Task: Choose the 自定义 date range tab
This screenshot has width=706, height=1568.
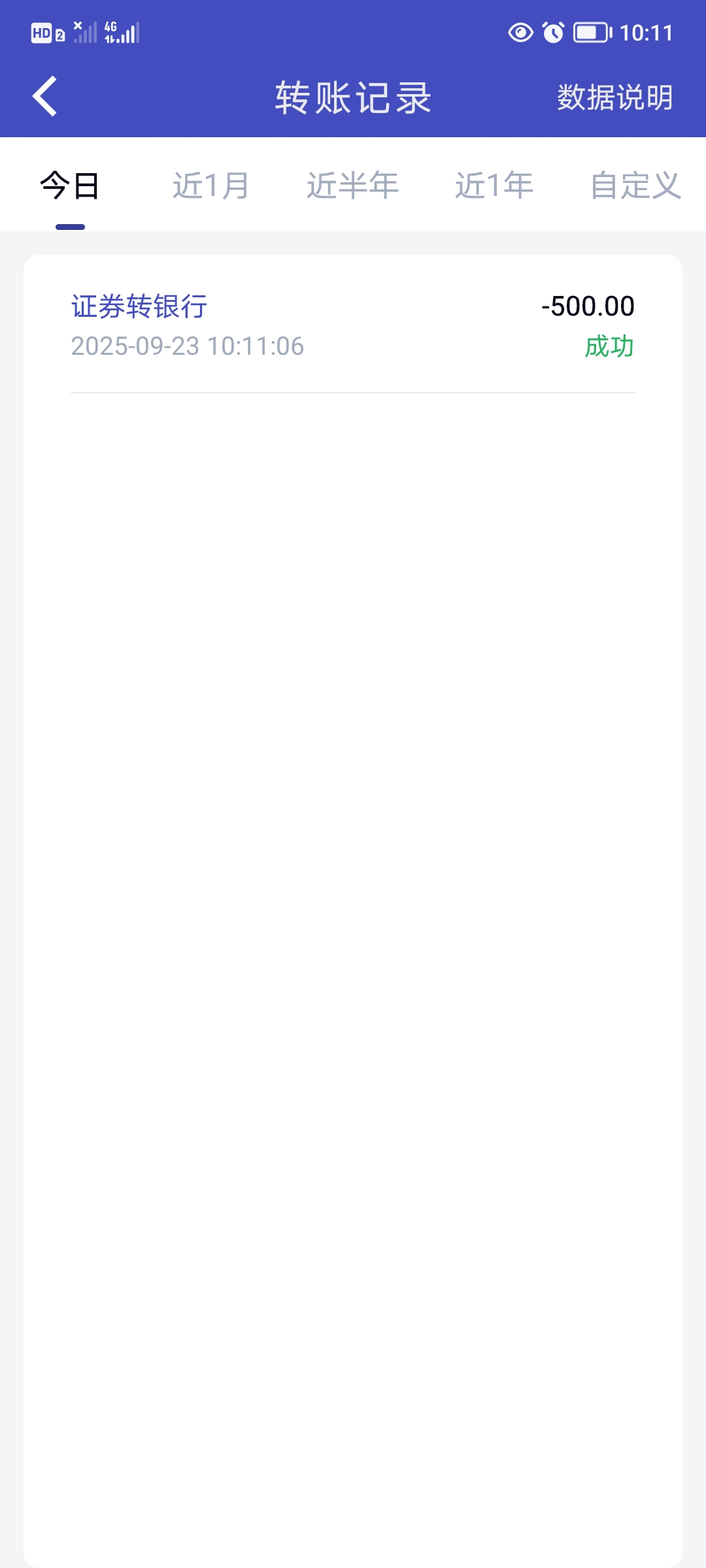Action: click(635, 186)
